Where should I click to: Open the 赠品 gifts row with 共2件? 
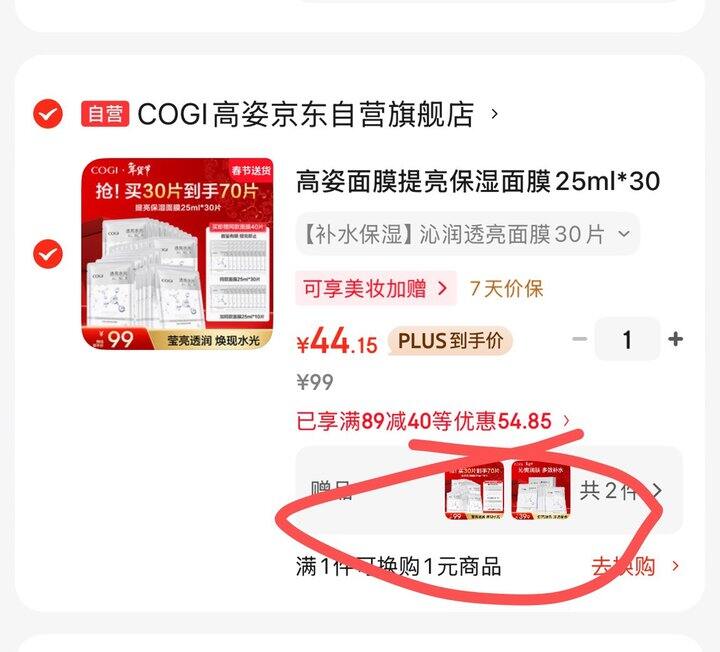point(489,490)
